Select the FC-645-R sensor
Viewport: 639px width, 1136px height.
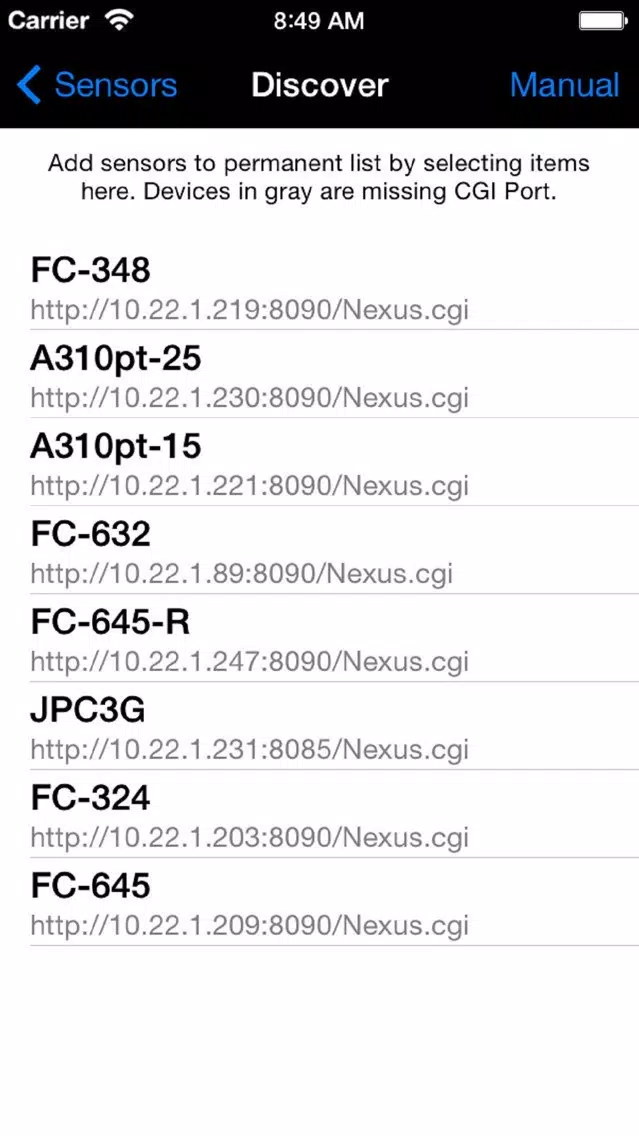pyautogui.click(x=320, y=638)
